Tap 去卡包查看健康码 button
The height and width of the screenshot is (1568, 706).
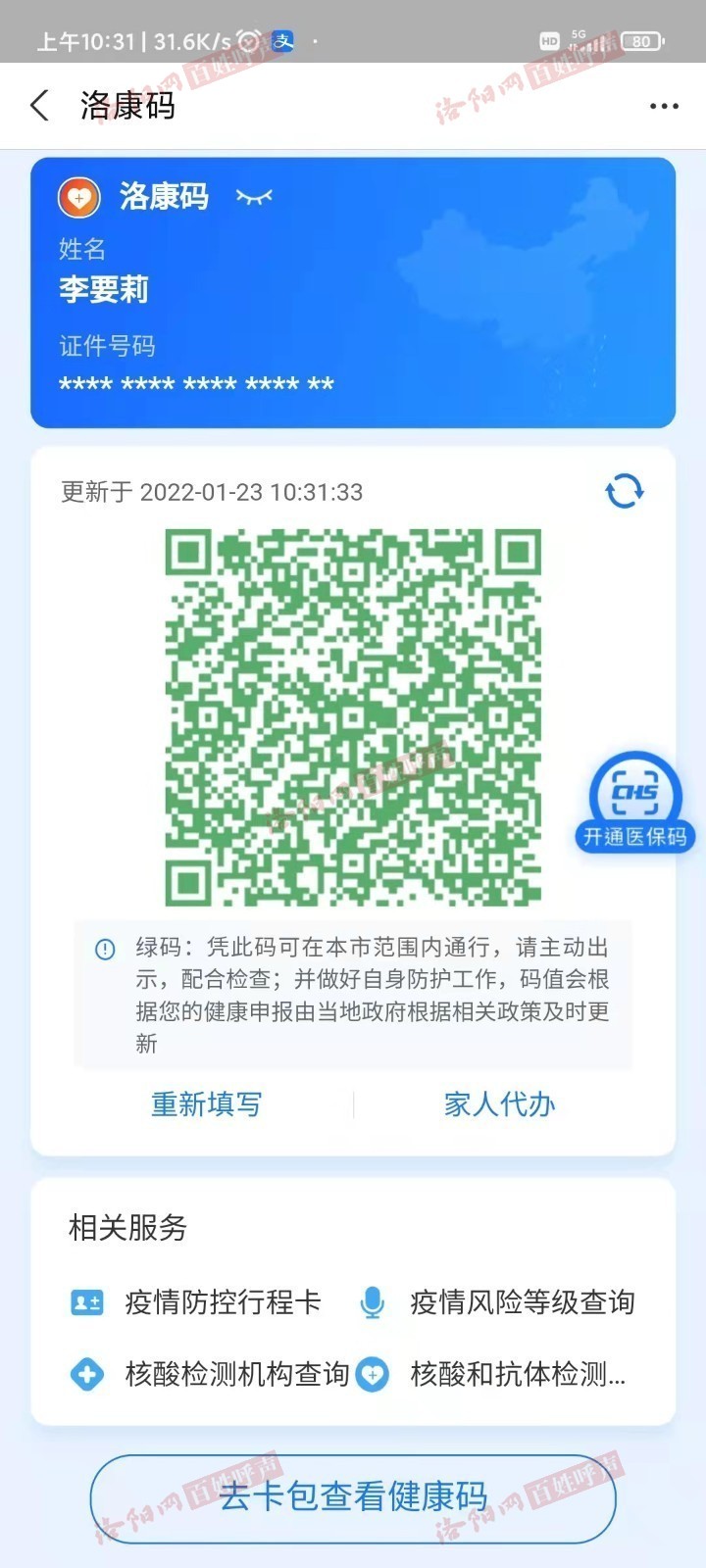pyautogui.click(x=353, y=1497)
